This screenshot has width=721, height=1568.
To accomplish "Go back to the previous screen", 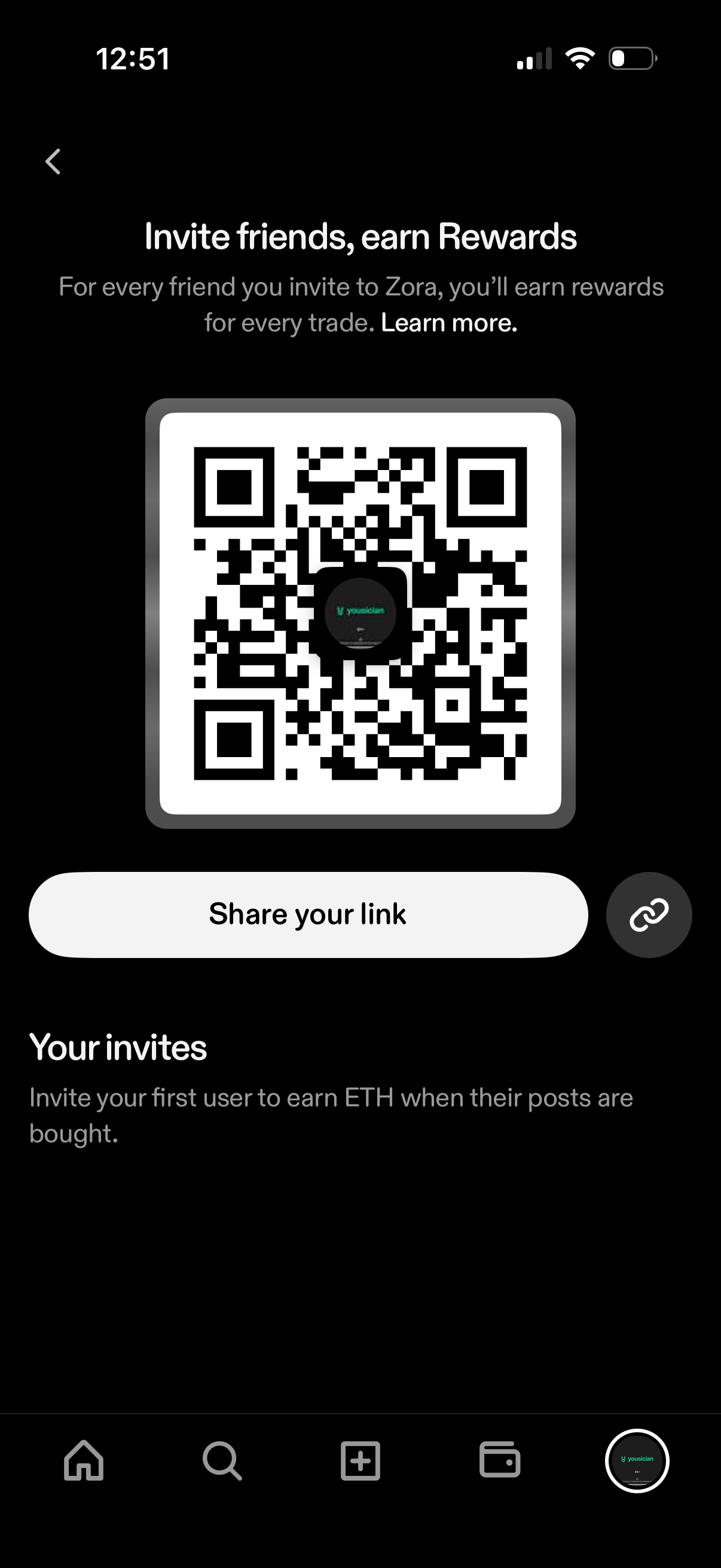I will pyautogui.click(x=54, y=162).
